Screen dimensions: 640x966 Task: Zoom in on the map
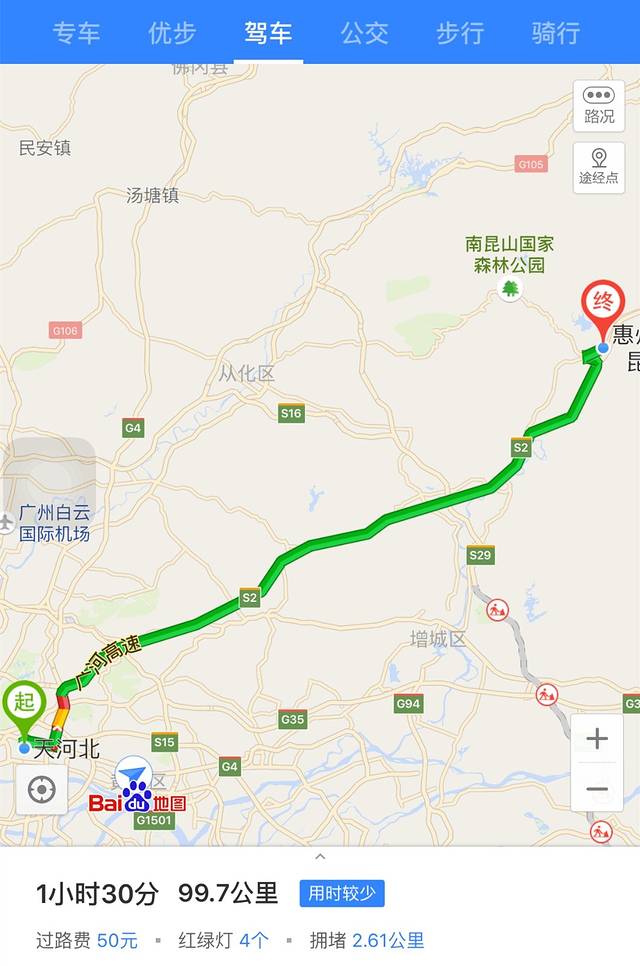pyautogui.click(x=597, y=739)
